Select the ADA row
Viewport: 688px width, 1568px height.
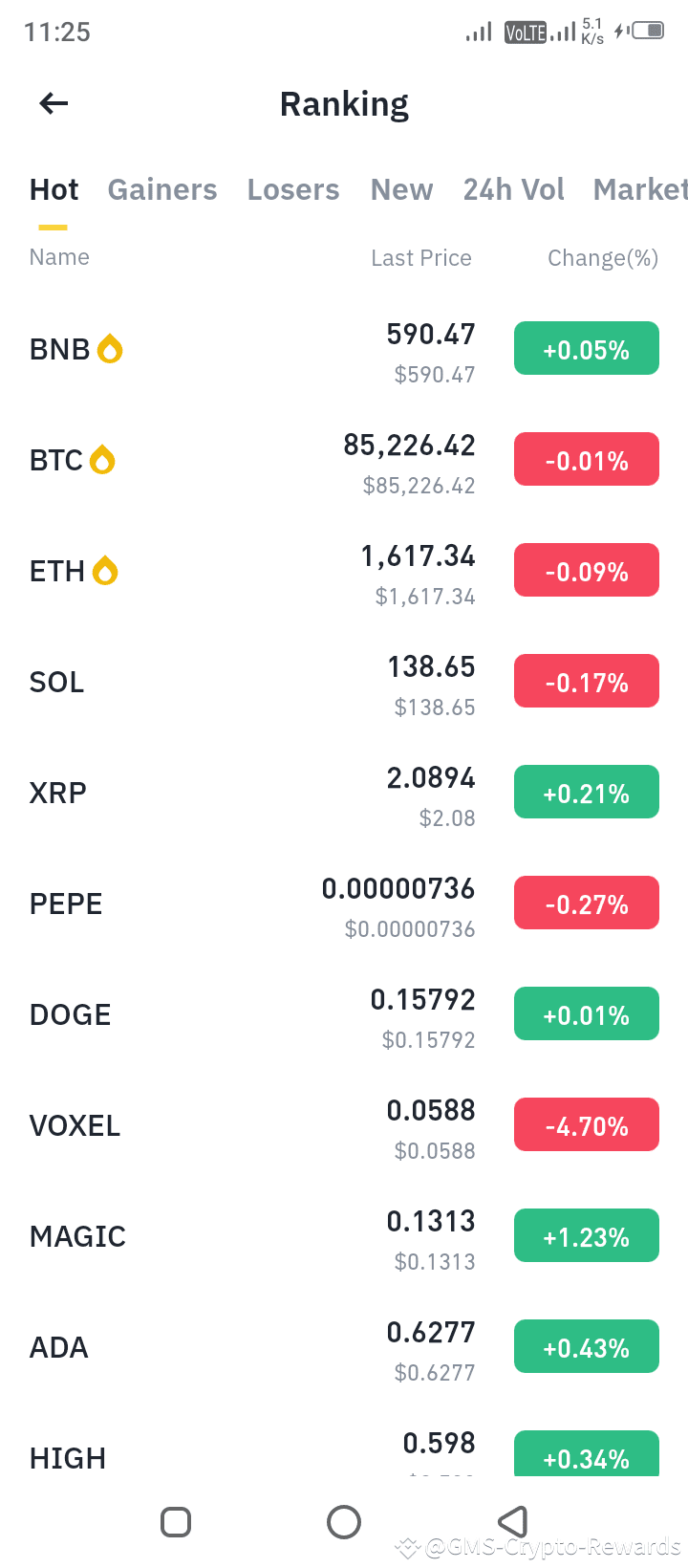tap(344, 1348)
